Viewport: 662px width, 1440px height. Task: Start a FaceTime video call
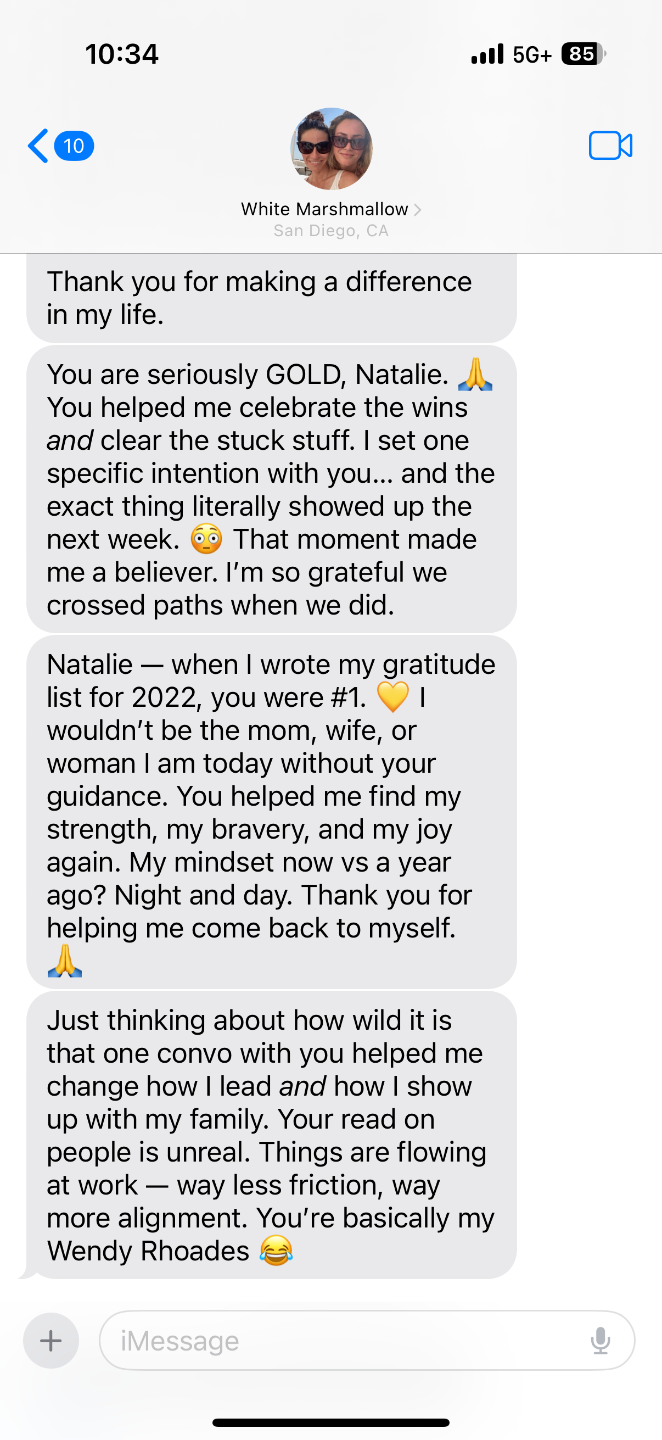[x=610, y=146]
